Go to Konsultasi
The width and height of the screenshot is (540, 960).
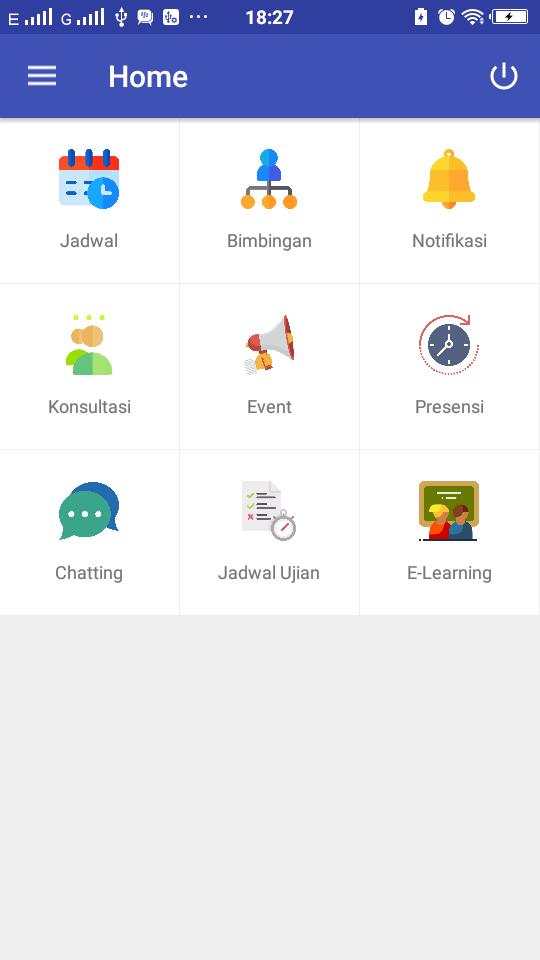(x=89, y=367)
